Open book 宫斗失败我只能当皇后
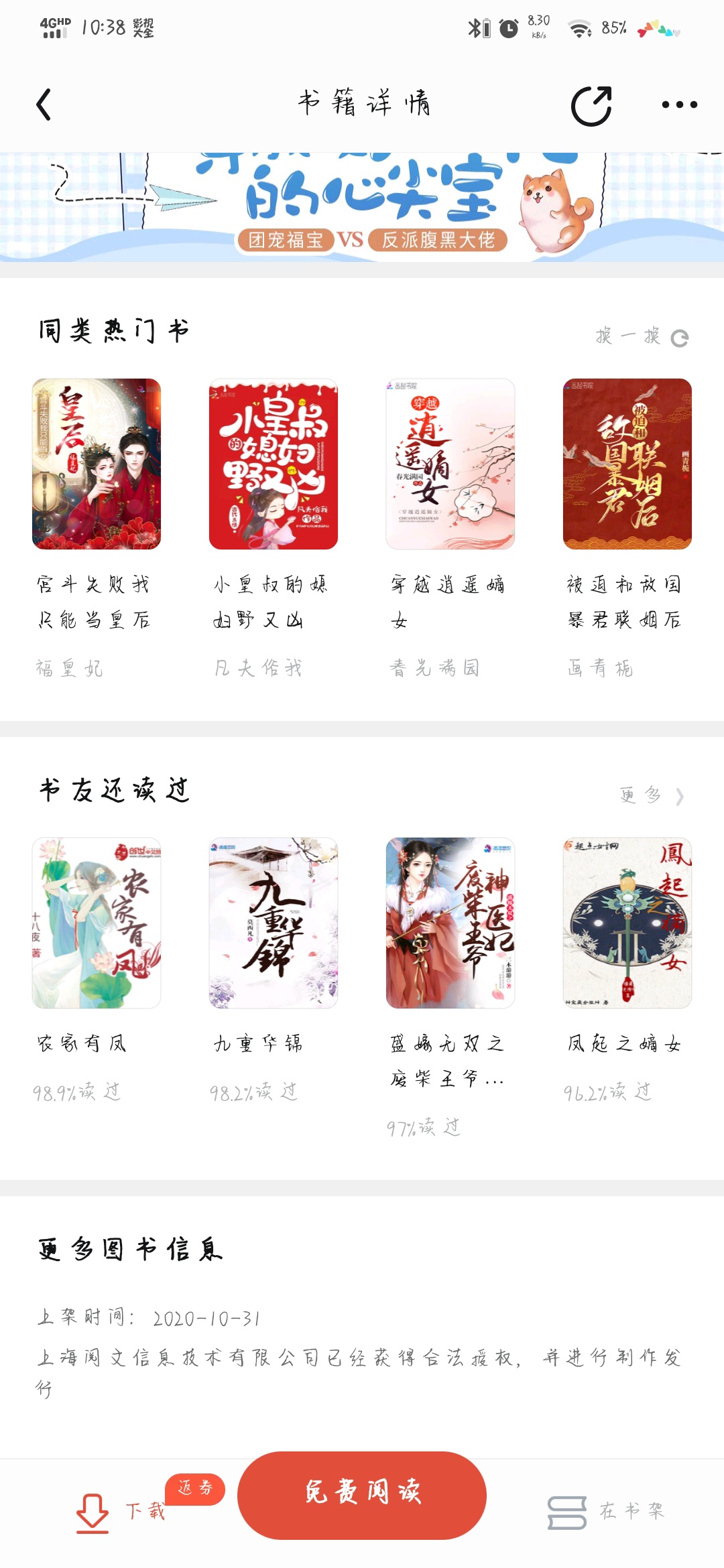The image size is (724, 1568). pos(97,464)
